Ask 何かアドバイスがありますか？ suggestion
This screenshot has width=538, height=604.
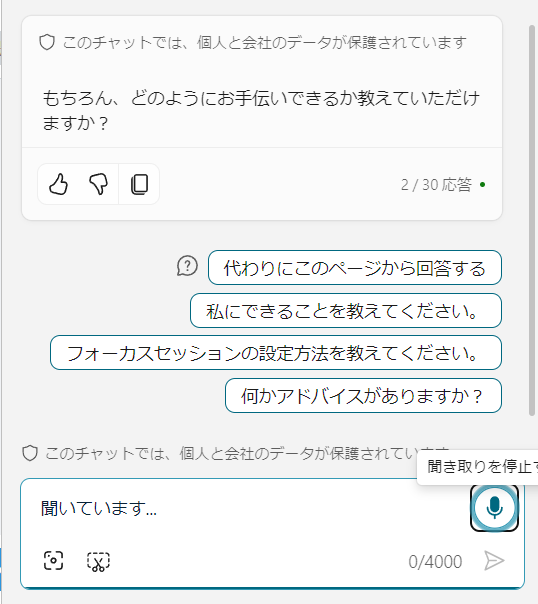[x=363, y=396]
